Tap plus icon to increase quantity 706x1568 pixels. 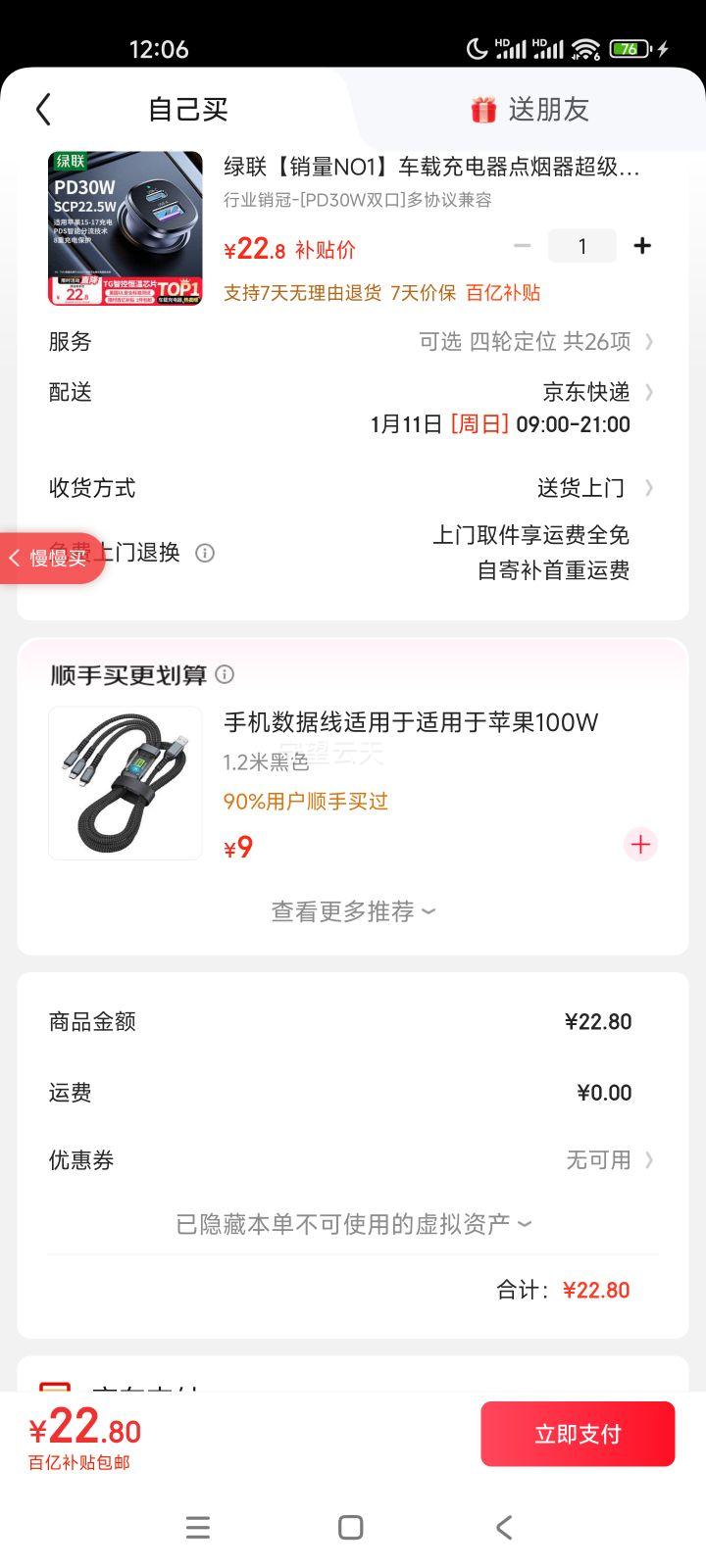pos(642,245)
